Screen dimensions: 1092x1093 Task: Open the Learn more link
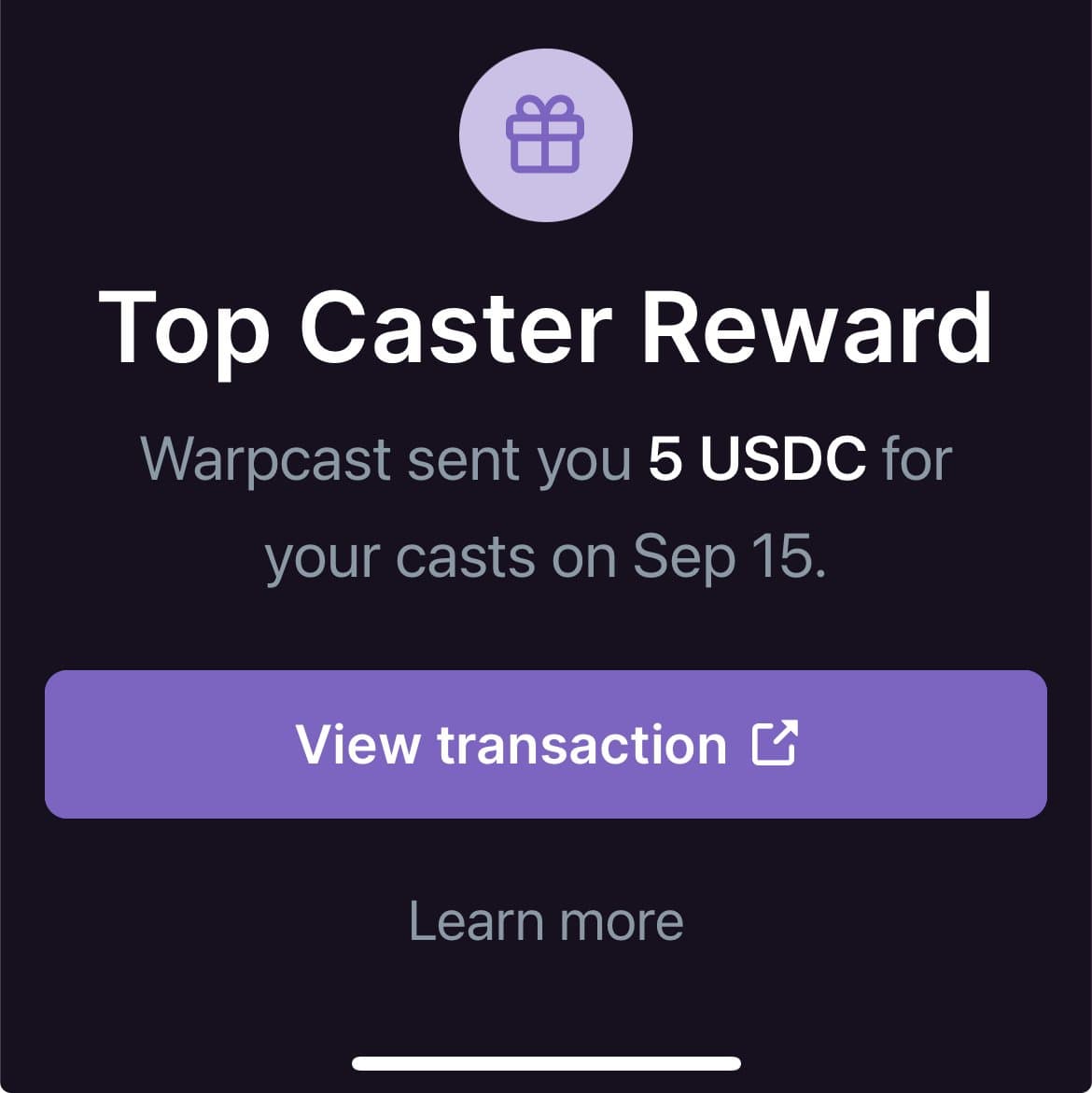tap(546, 921)
